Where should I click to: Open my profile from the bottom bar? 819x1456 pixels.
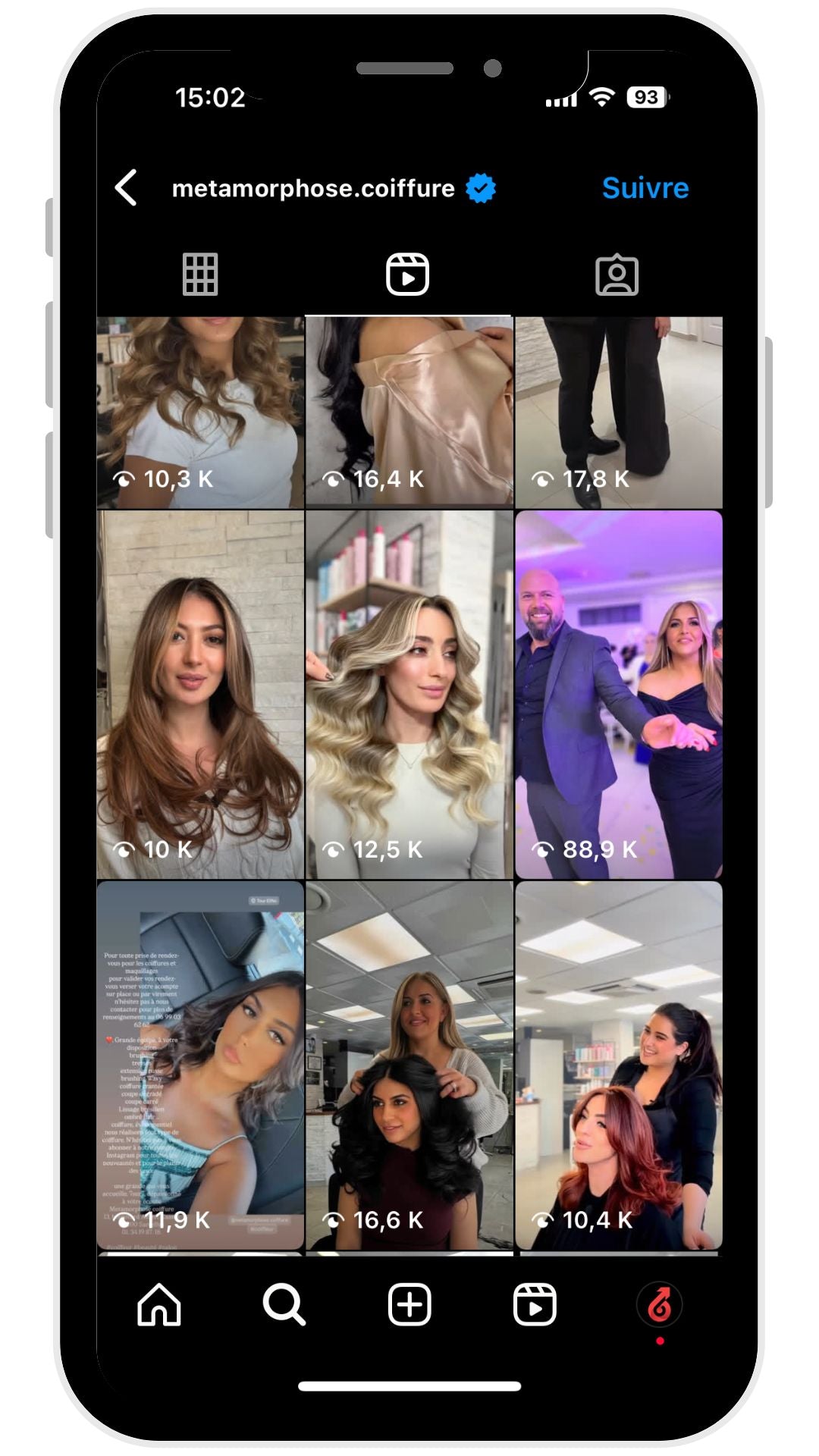pos(660,1304)
